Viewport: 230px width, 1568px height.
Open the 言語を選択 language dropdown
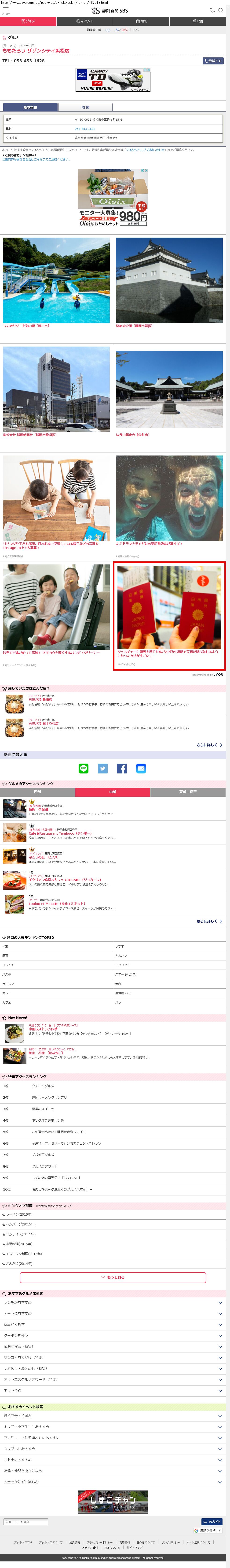(x=208, y=1530)
